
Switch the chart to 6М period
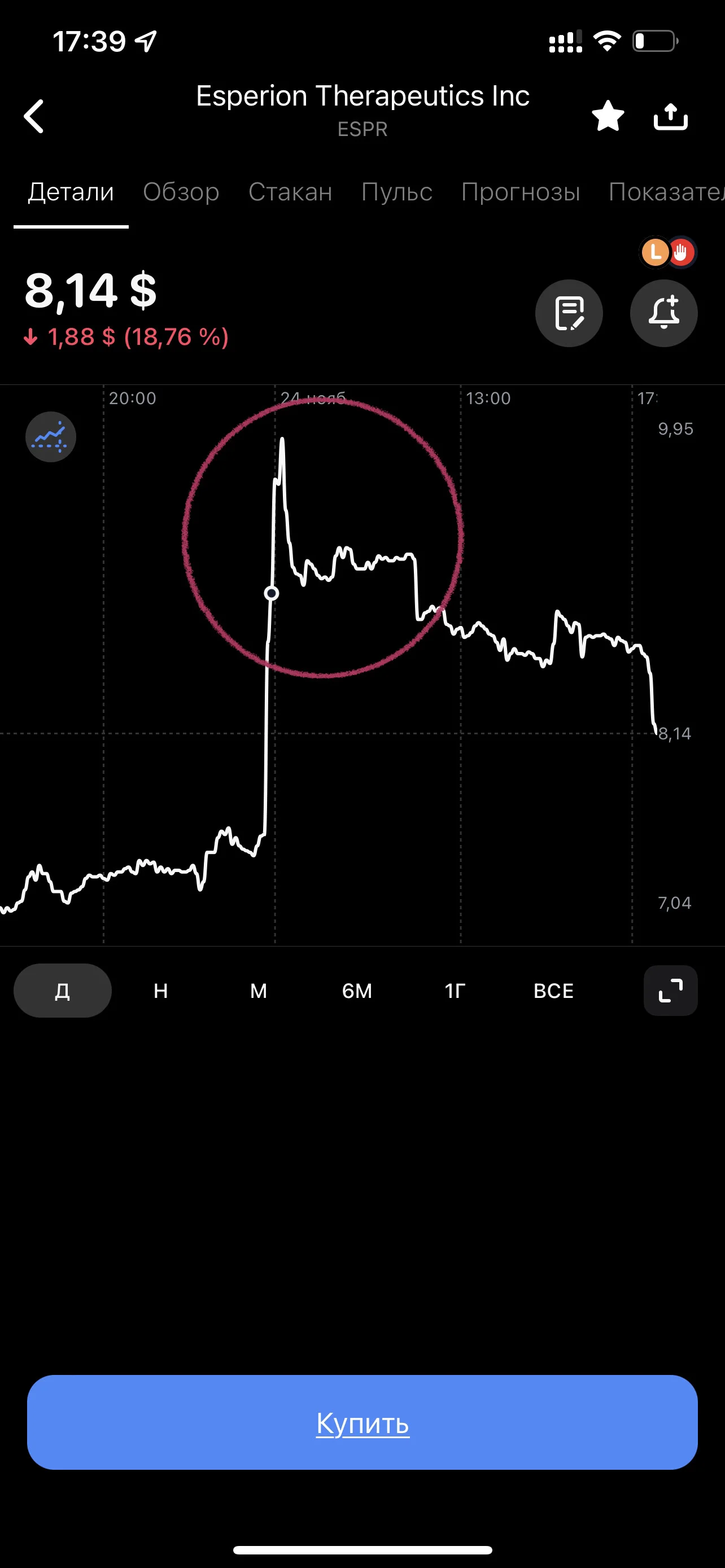357,991
